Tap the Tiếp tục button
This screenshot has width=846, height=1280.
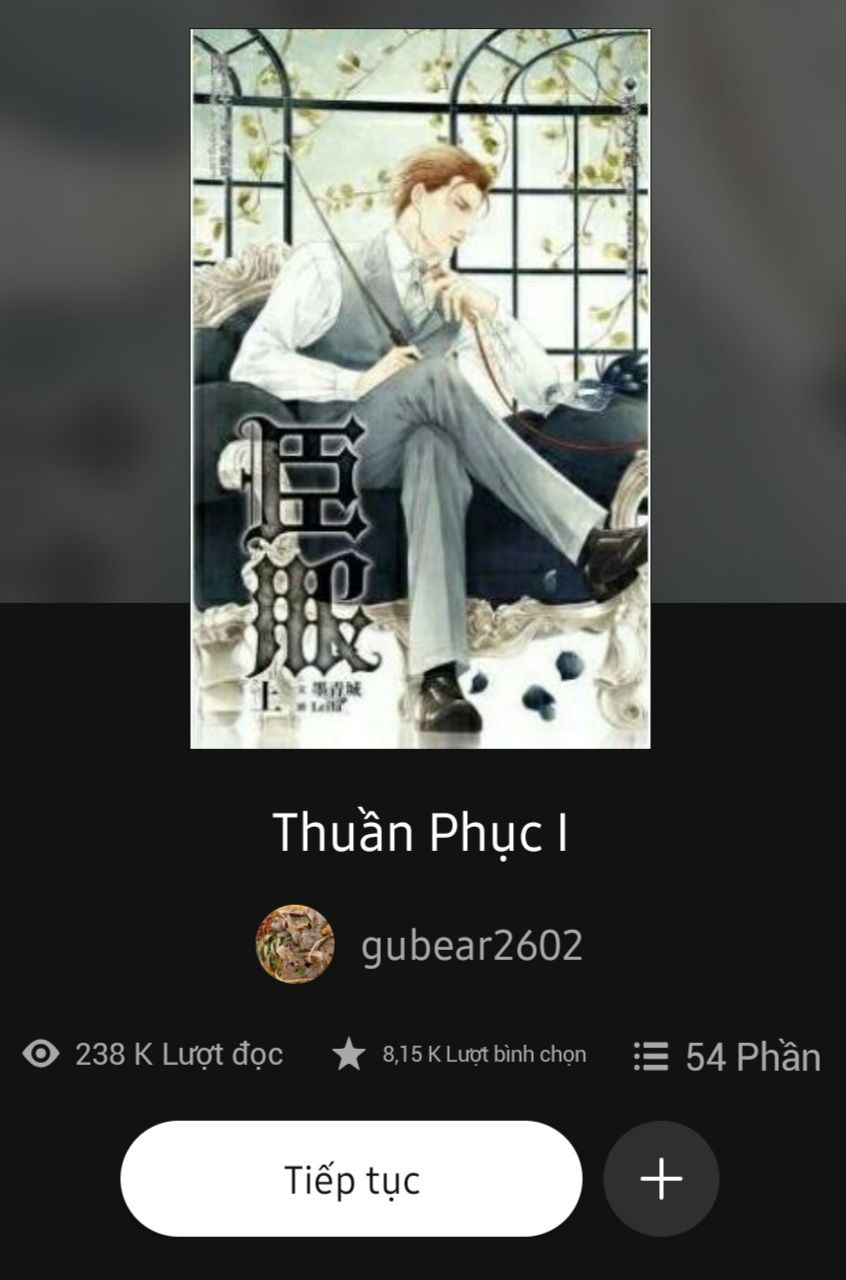coord(351,1179)
